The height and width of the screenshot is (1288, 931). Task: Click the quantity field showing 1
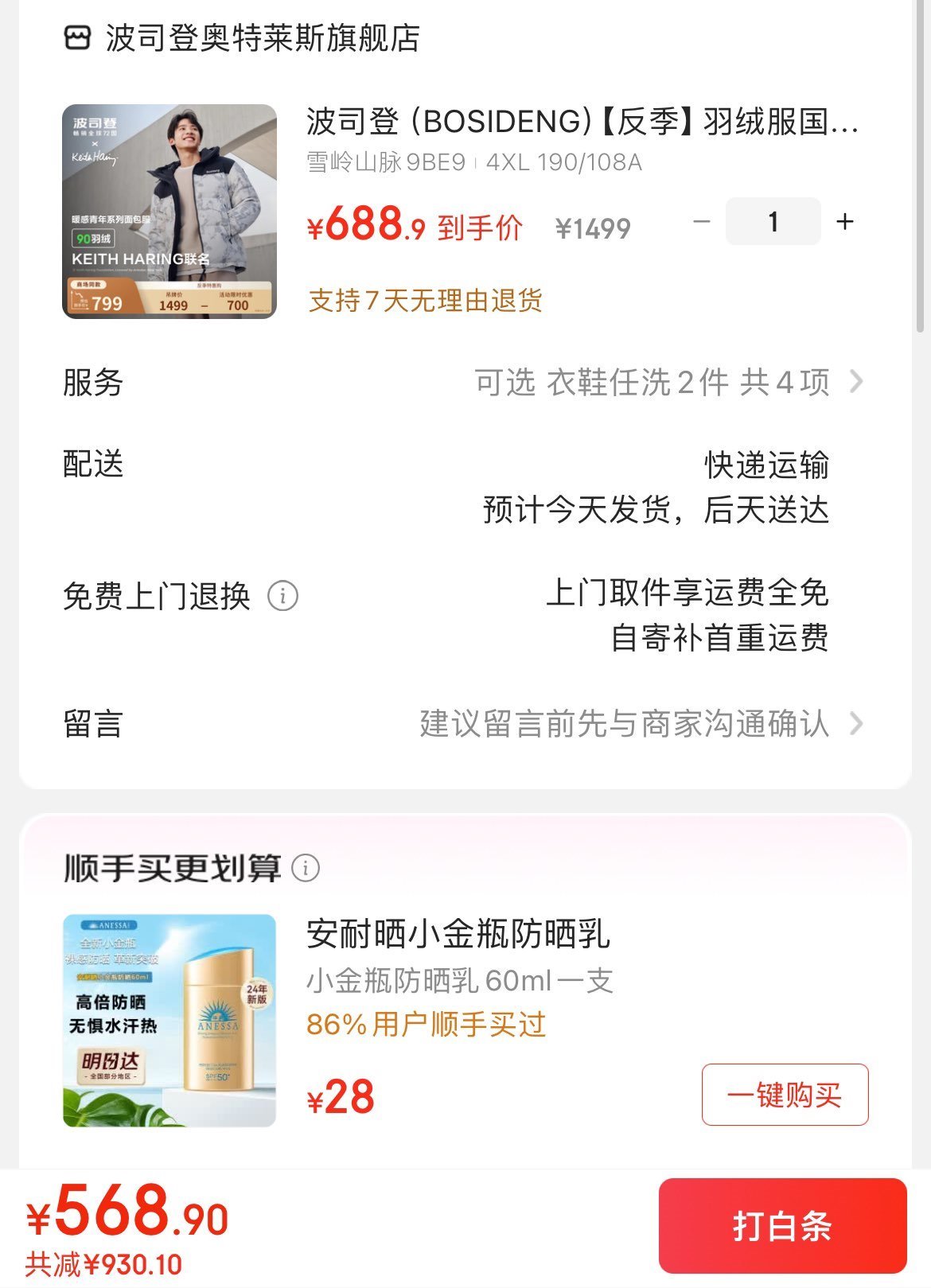(773, 221)
